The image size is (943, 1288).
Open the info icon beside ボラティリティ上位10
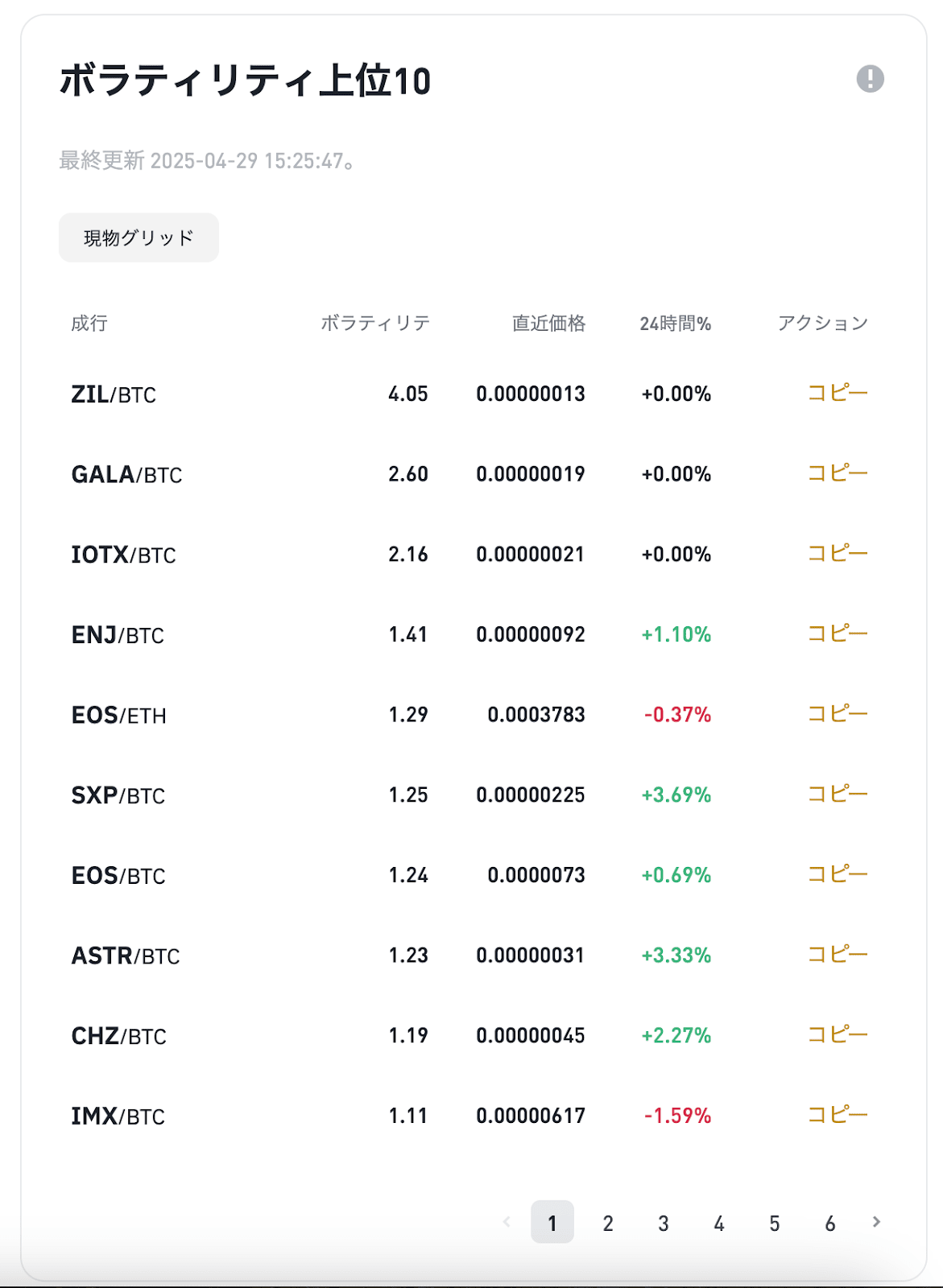tap(870, 79)
